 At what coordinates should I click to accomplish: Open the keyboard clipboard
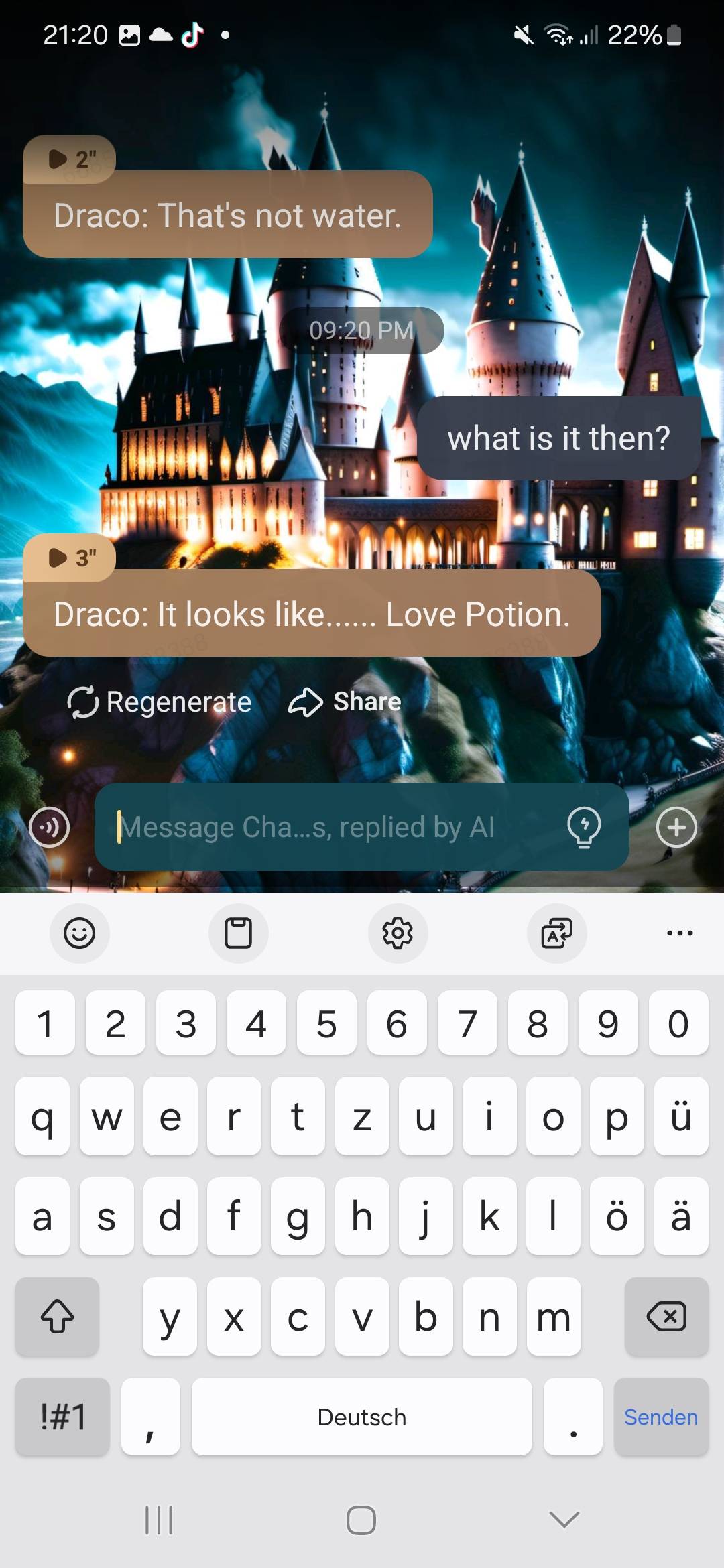click(238, 933)
